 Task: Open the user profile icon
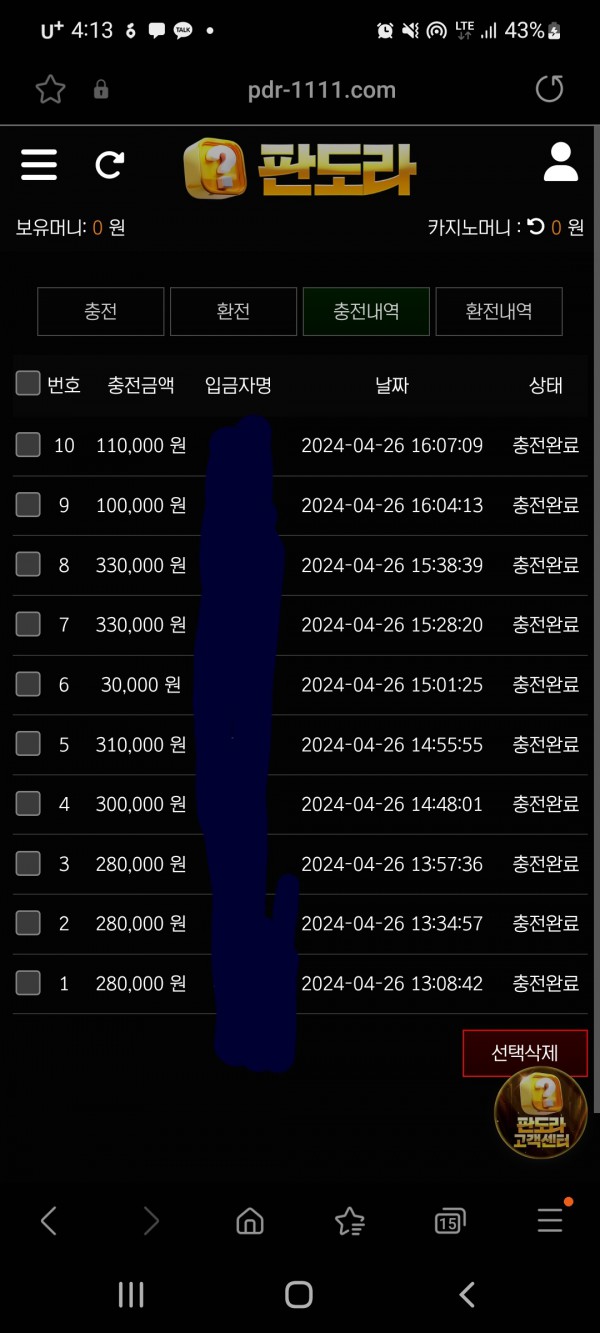click(x=560, y=163)
